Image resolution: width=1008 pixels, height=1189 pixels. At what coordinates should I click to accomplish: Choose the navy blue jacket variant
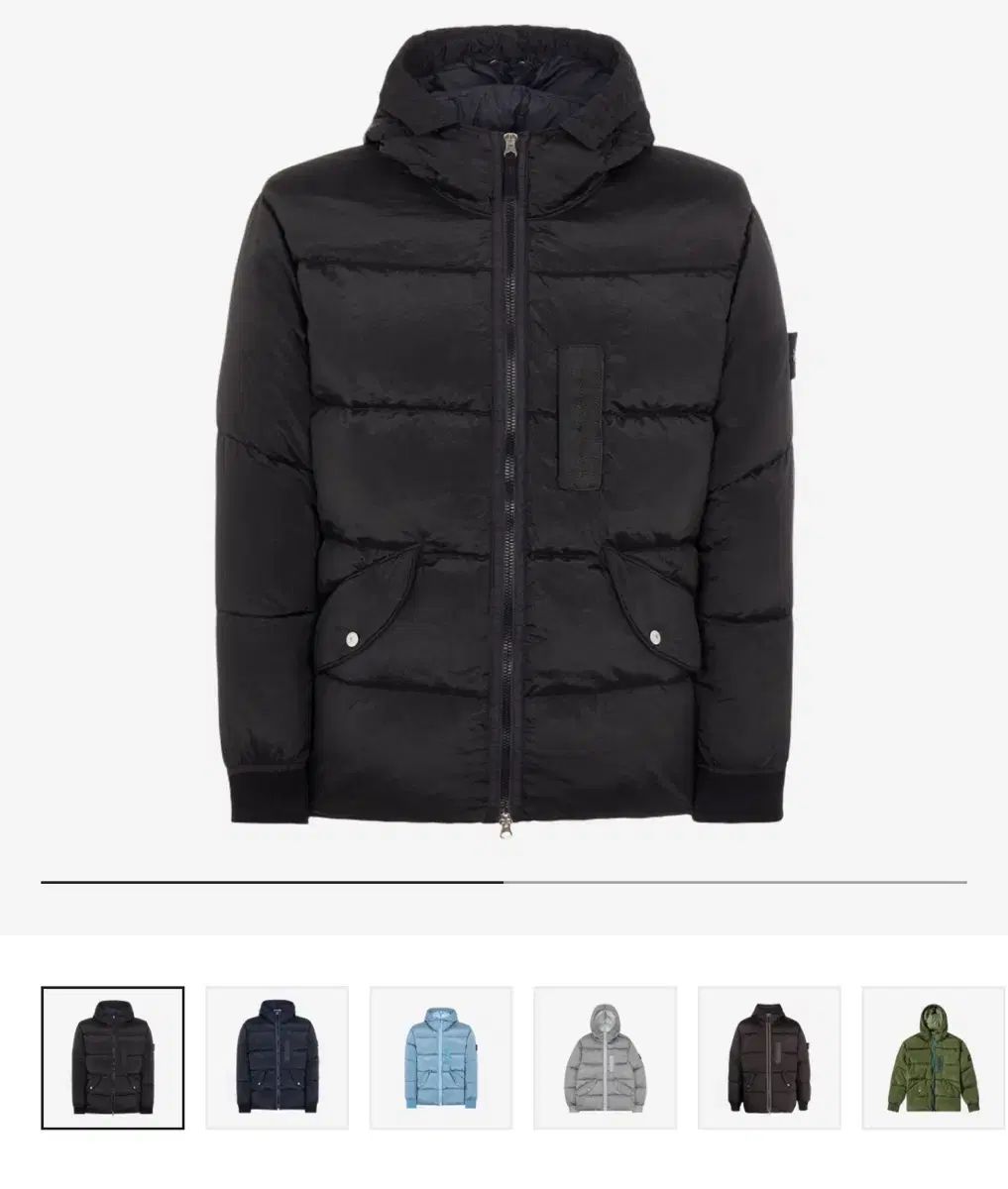(x=277, y=1057)
